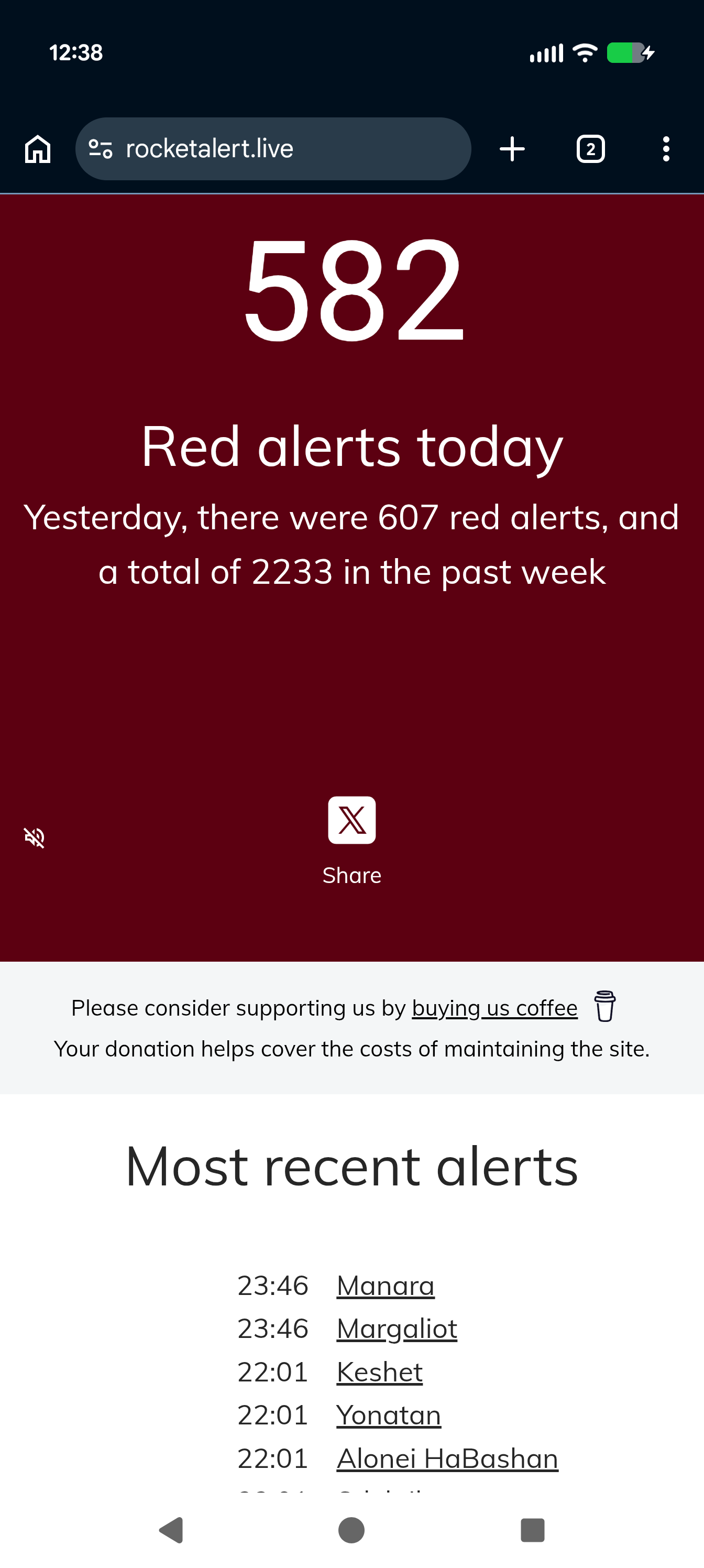Screen dimensions: 704x1568
Task: Open the Manara alert location
Action: point(386,1286)
